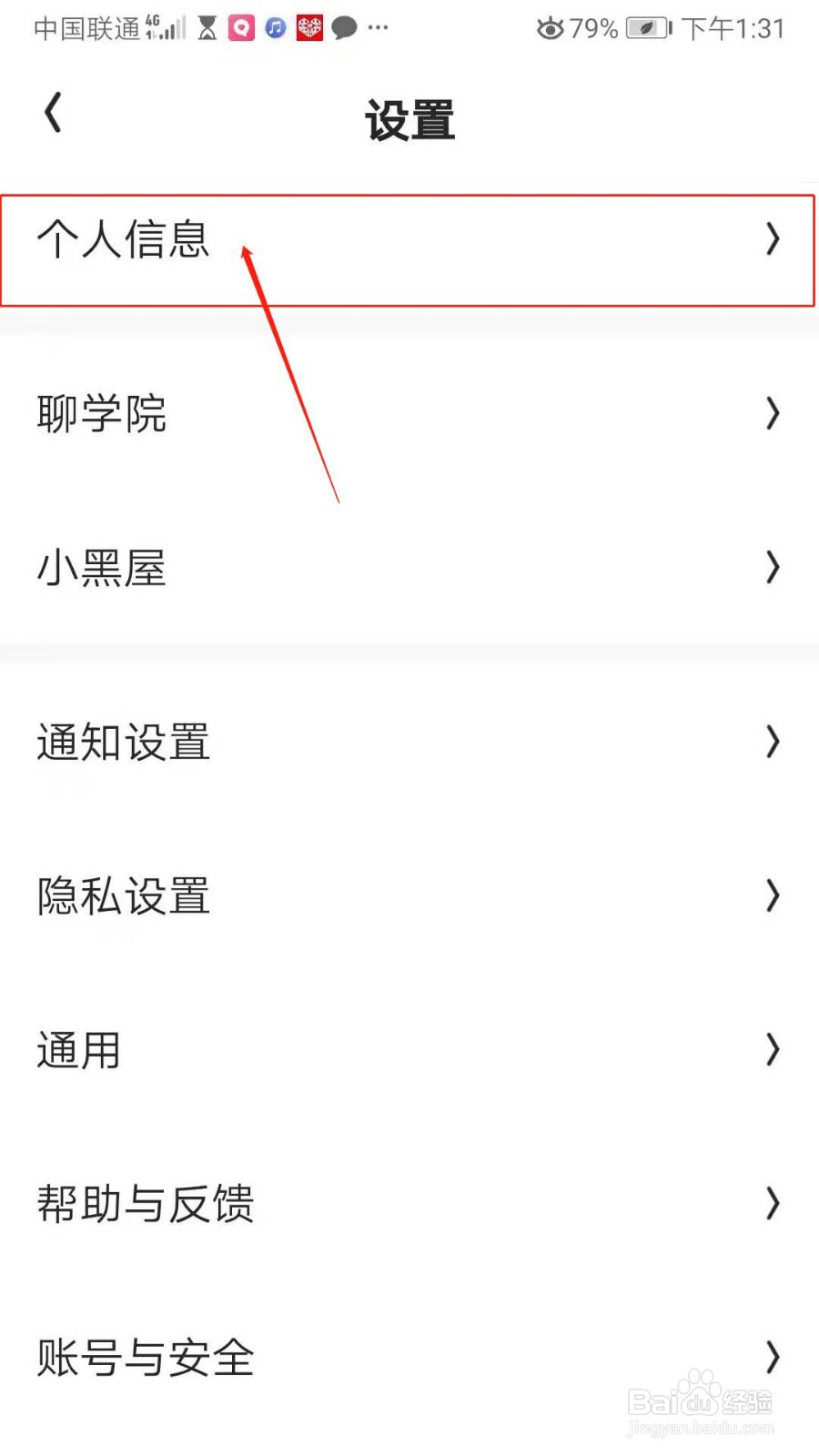Expand 通知设置 via its chevron arrow

pyautogui.click(x=773, y=742)
